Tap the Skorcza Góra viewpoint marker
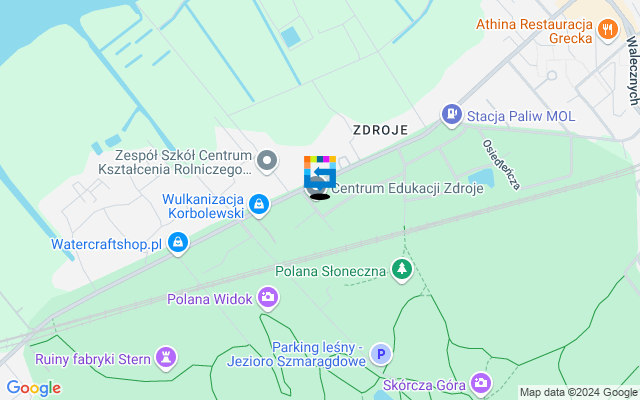 coord(482,383)
